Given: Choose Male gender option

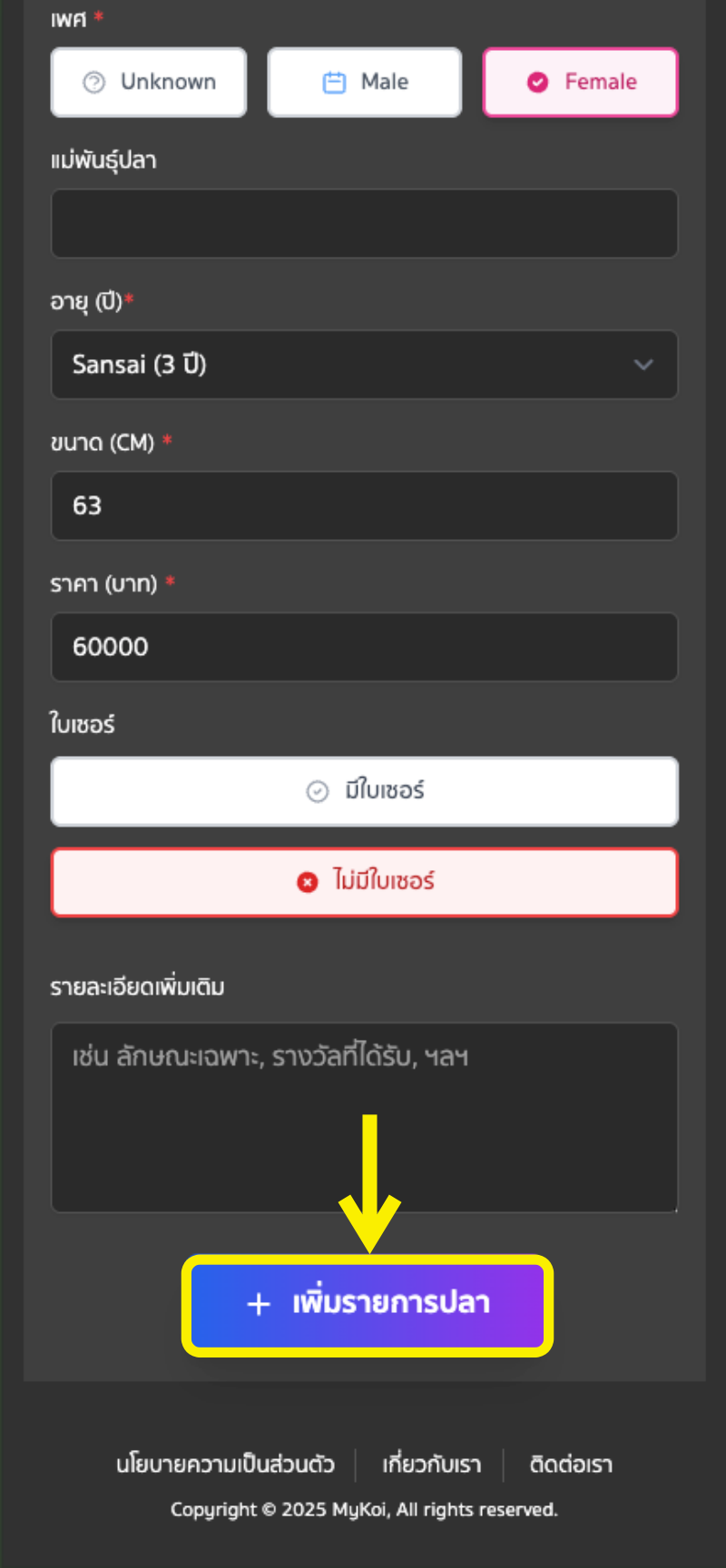Looking at the screenshot, I should point(365,83).
